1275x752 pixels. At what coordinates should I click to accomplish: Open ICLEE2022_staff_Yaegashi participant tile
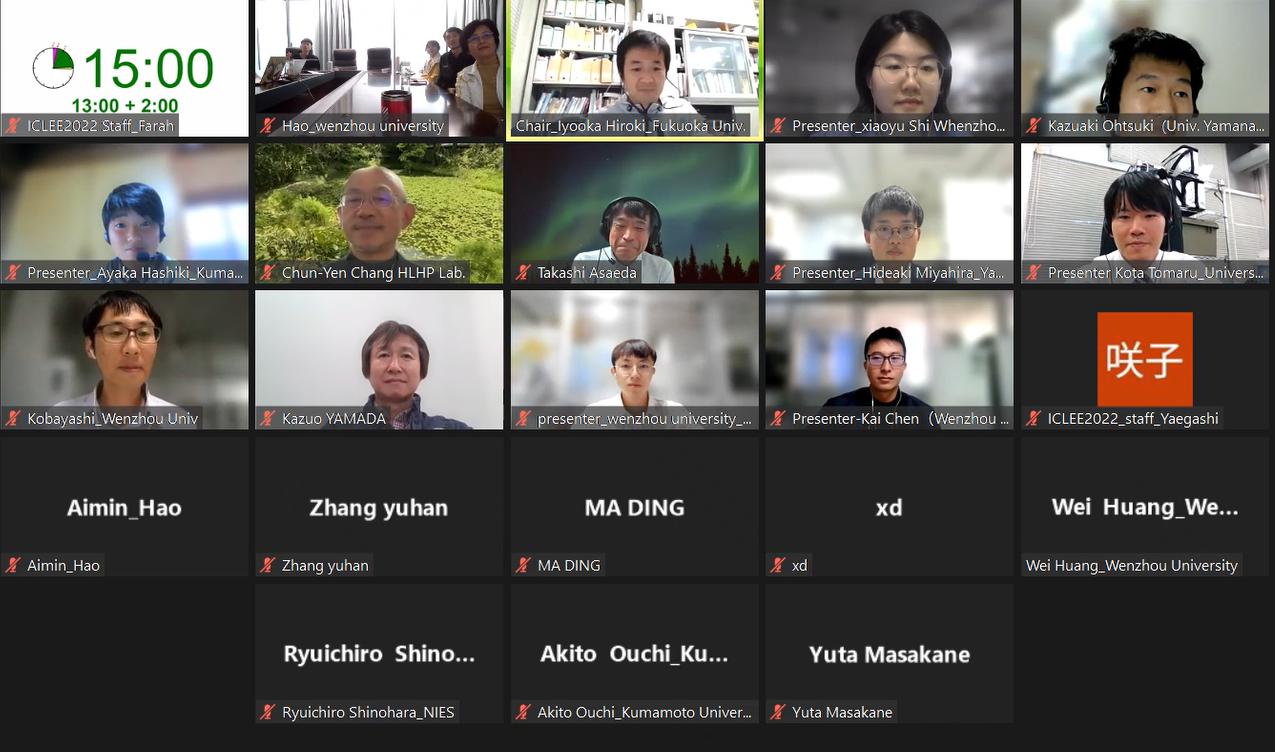tap(1145, 359)
